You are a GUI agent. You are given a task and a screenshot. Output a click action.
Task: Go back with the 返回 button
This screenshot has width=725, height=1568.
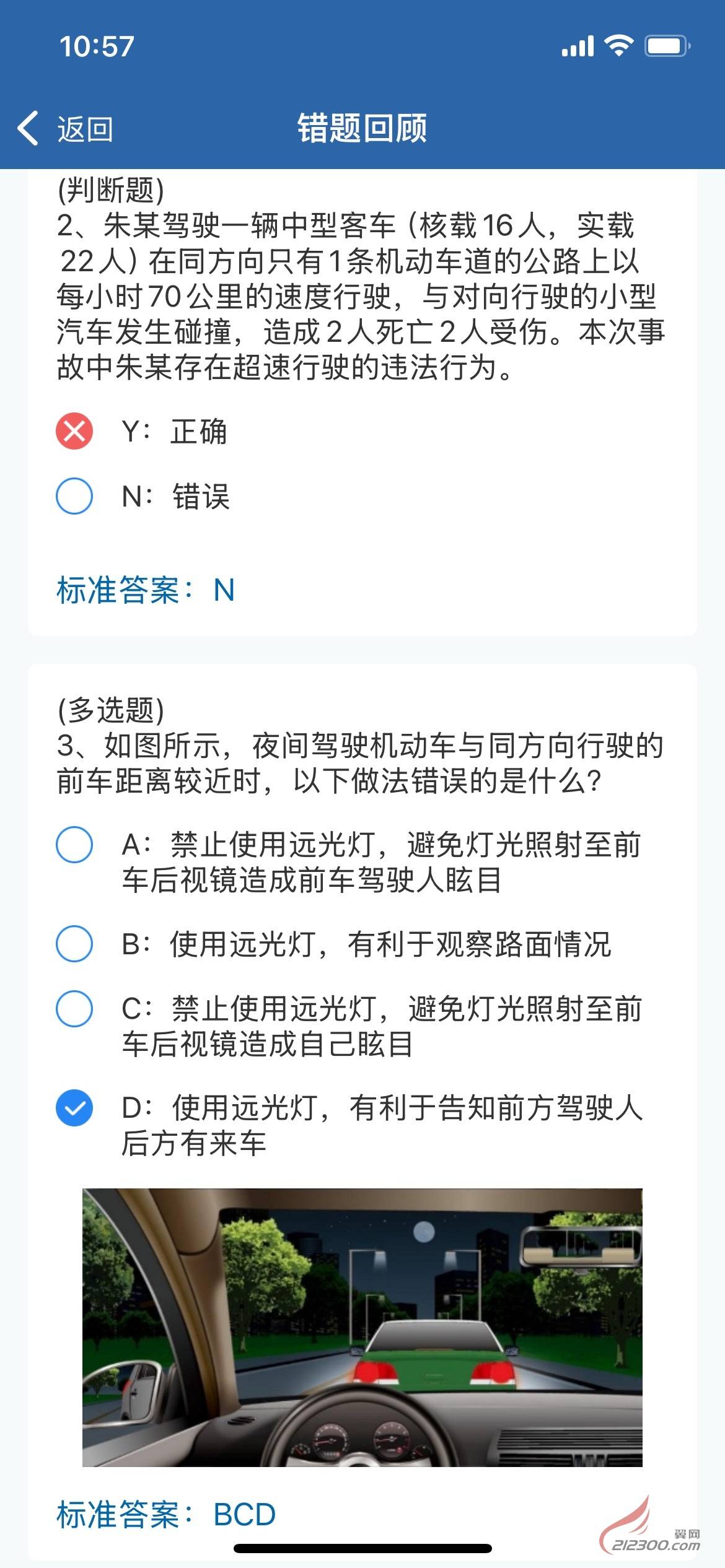(65, 129)
